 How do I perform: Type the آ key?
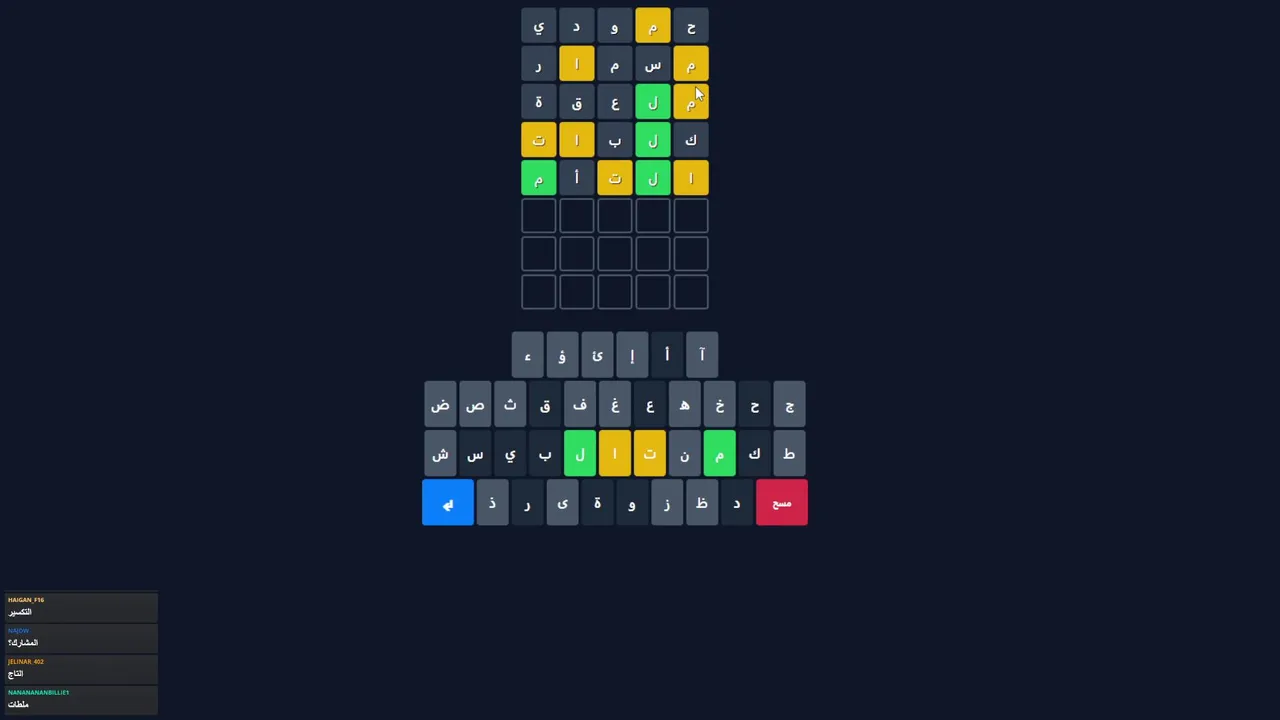click(x=702, y=355)
